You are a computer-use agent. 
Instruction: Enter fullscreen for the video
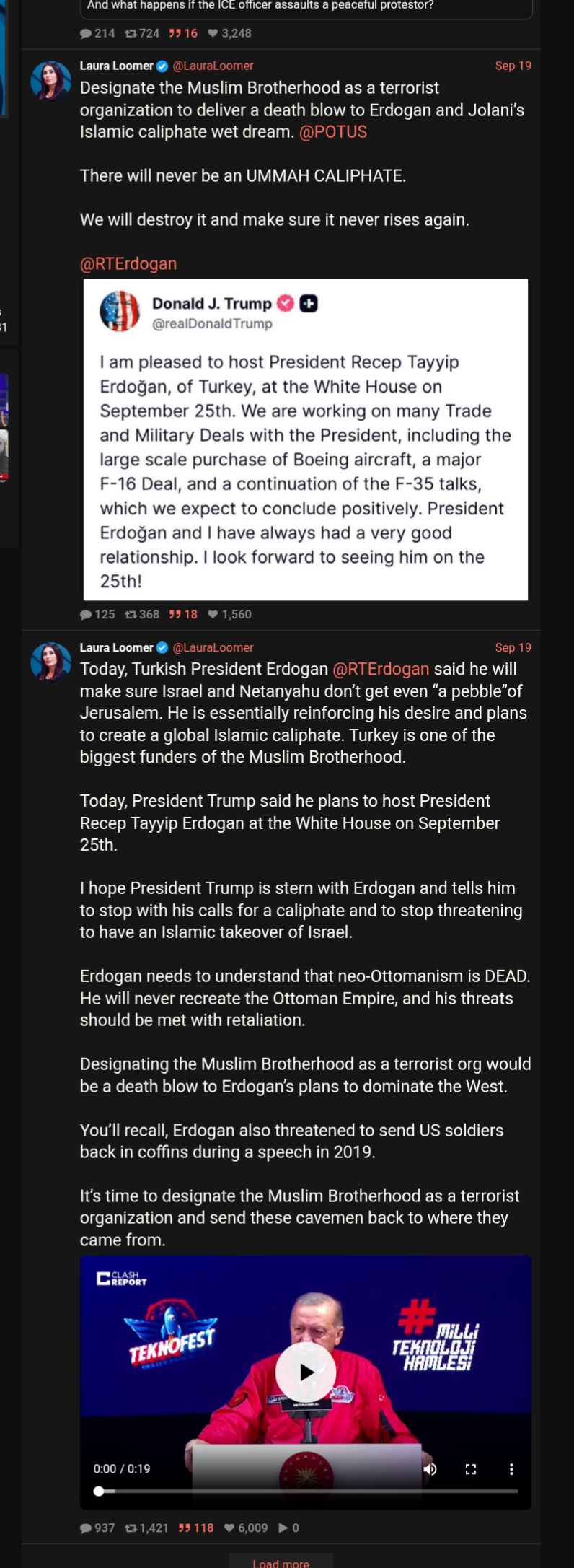[x=471, y=1469]
